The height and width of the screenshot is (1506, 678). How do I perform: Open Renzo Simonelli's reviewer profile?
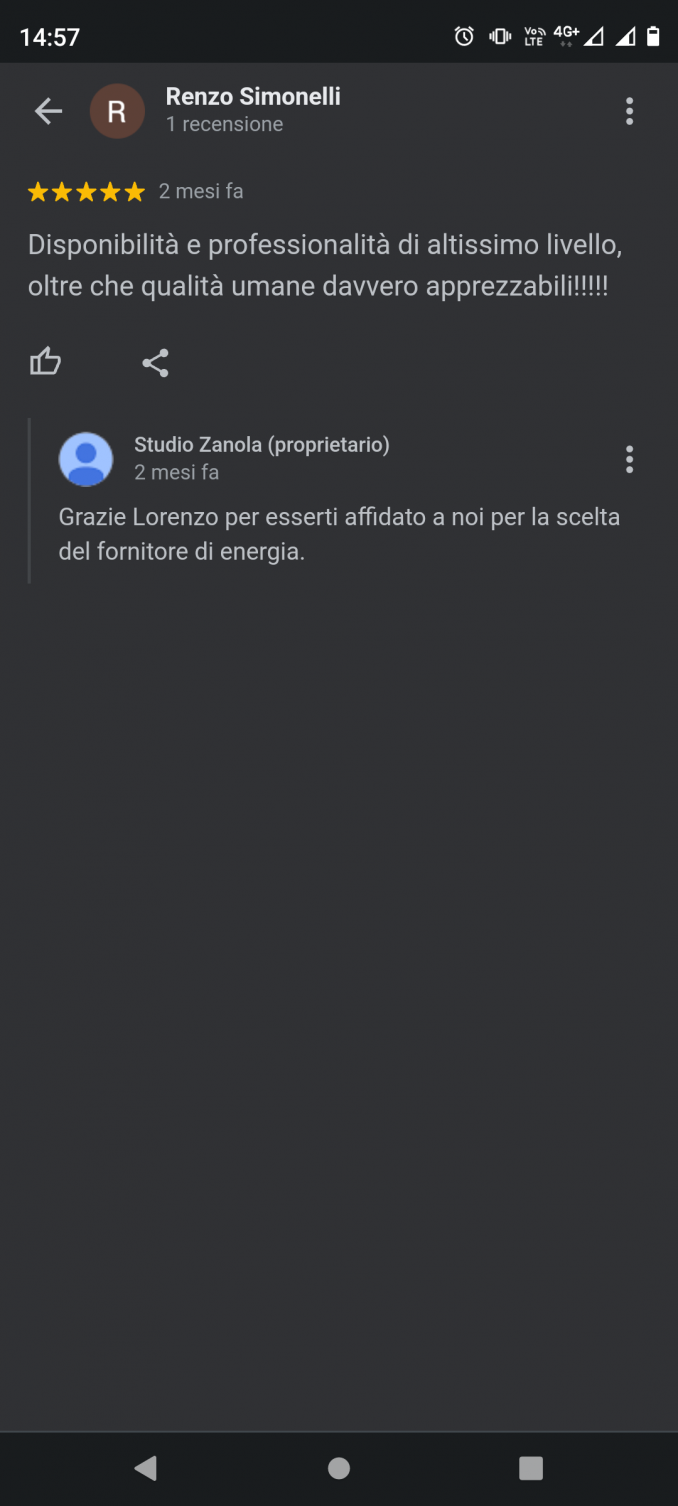[252, 97]
